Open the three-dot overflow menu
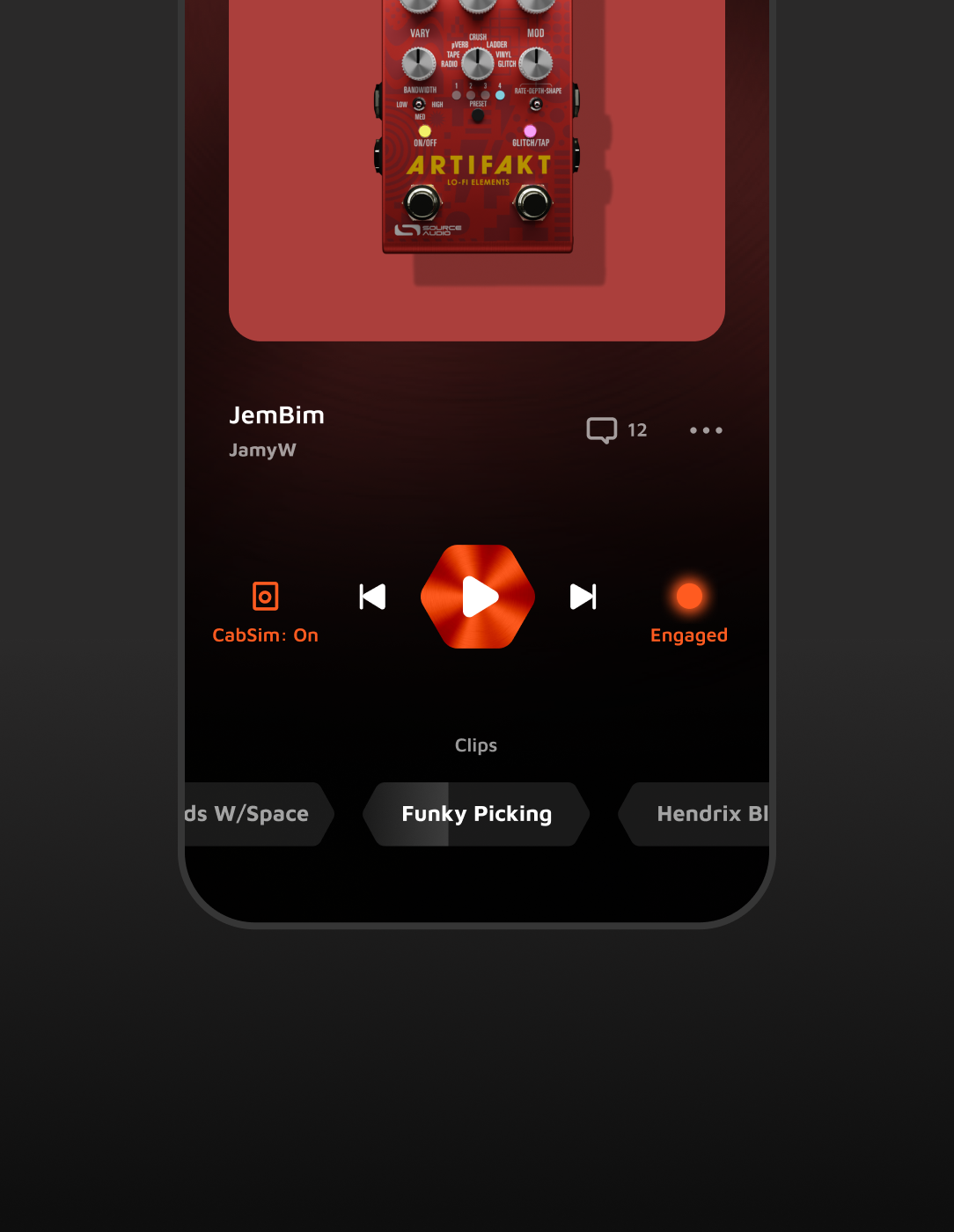The image size is (954, 1232). pyautogui.click(x=706, y=430)
